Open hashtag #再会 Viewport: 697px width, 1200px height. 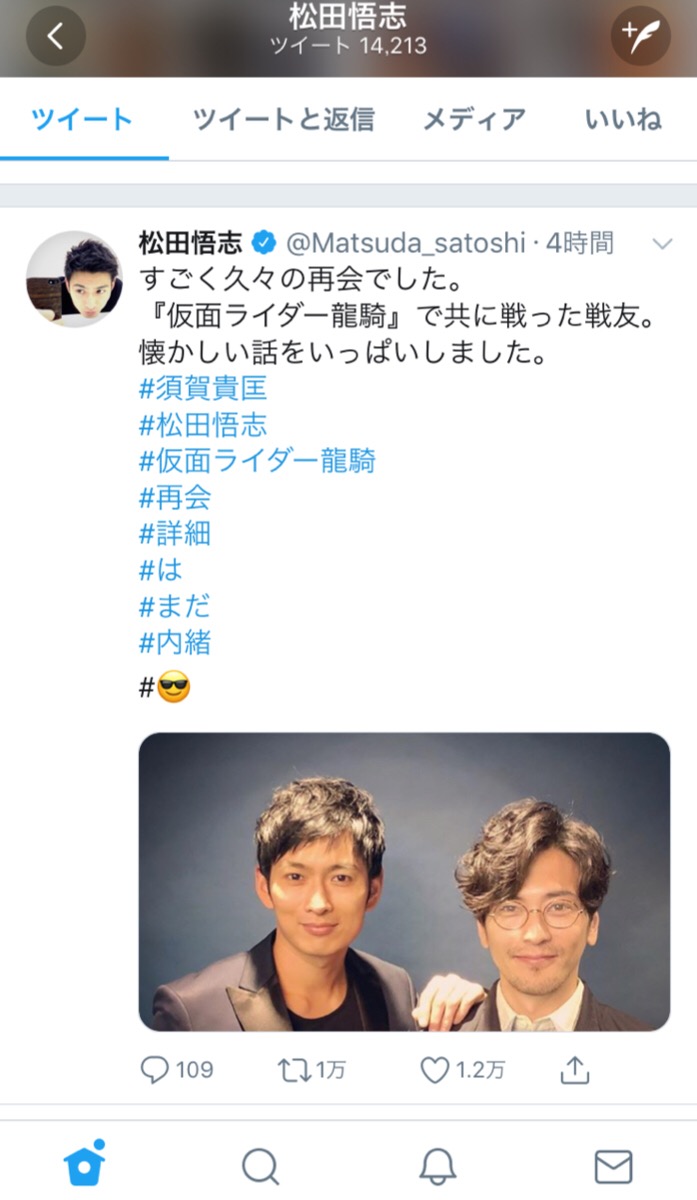click(x=175, y=497)
